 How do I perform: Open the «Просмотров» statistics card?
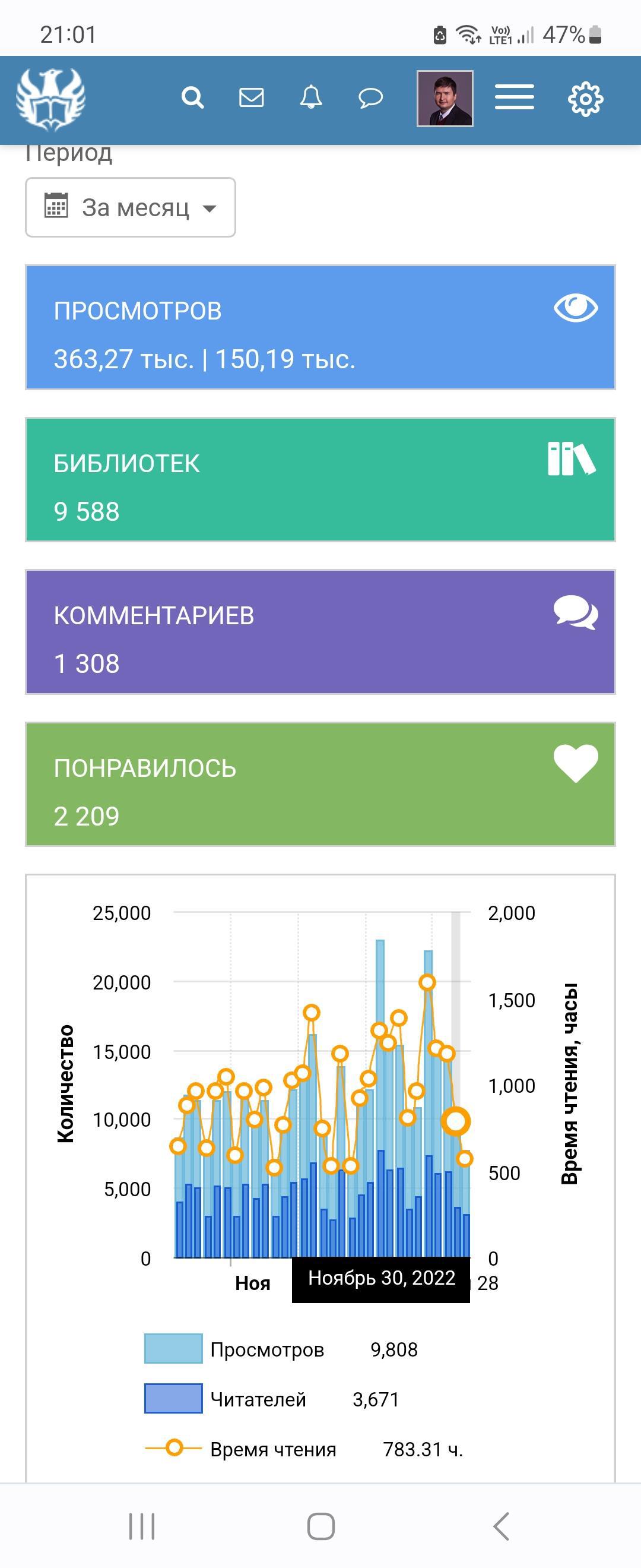coord(320,327)
